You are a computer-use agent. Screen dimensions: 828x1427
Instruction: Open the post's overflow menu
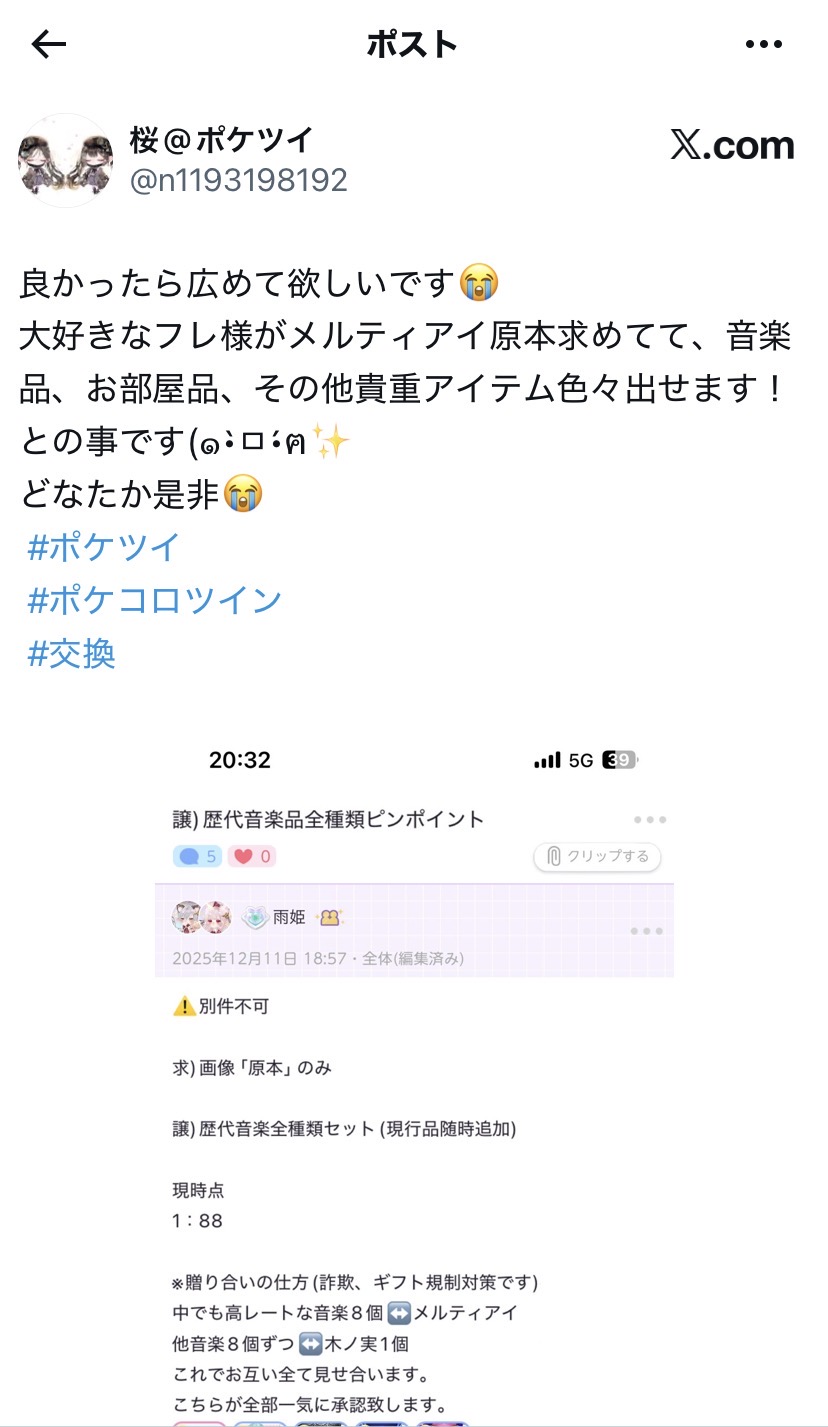[x=764, y=44]
